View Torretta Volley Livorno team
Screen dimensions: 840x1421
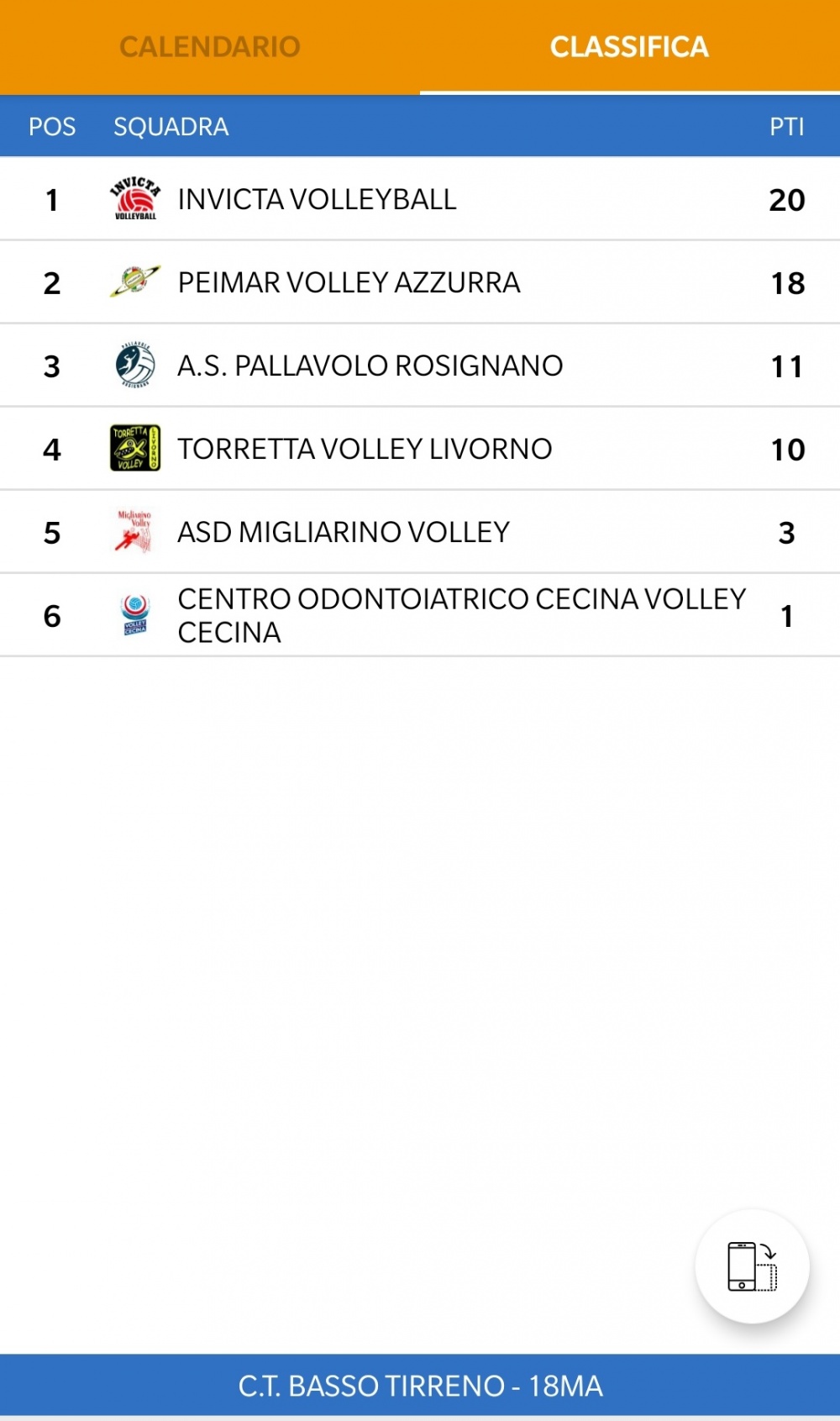point(420,449)
